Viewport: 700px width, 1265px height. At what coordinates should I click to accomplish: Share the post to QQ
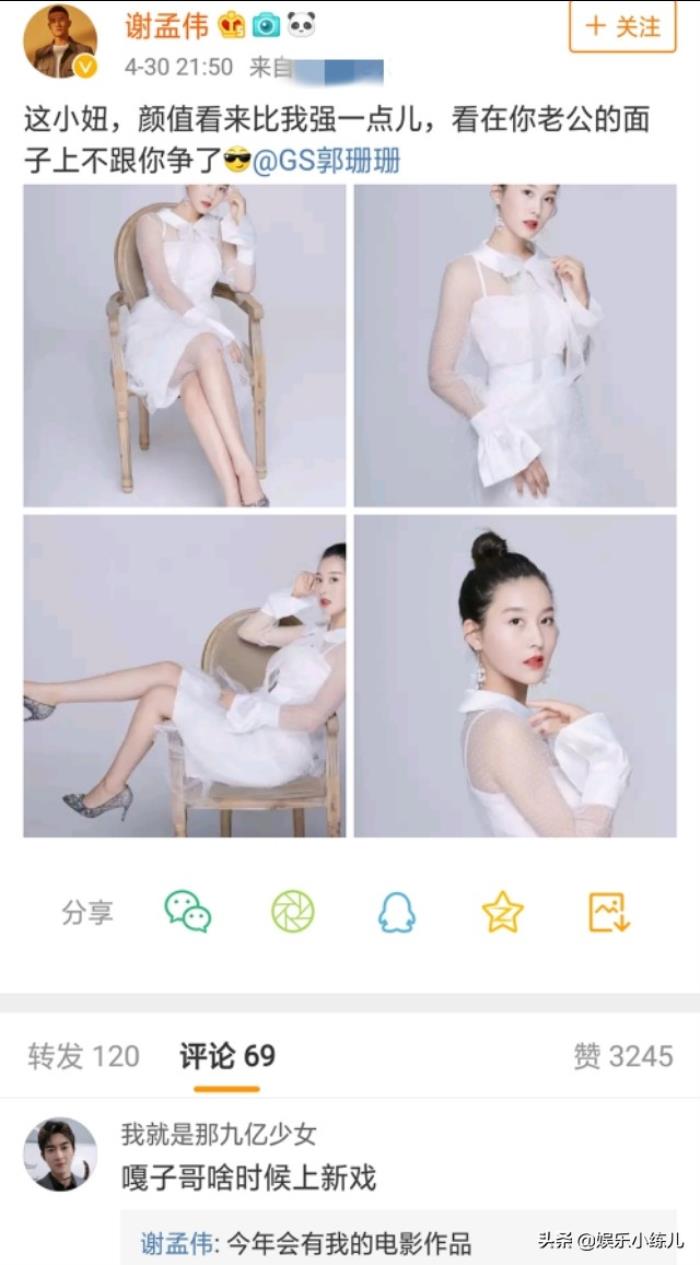coord(397,912)
